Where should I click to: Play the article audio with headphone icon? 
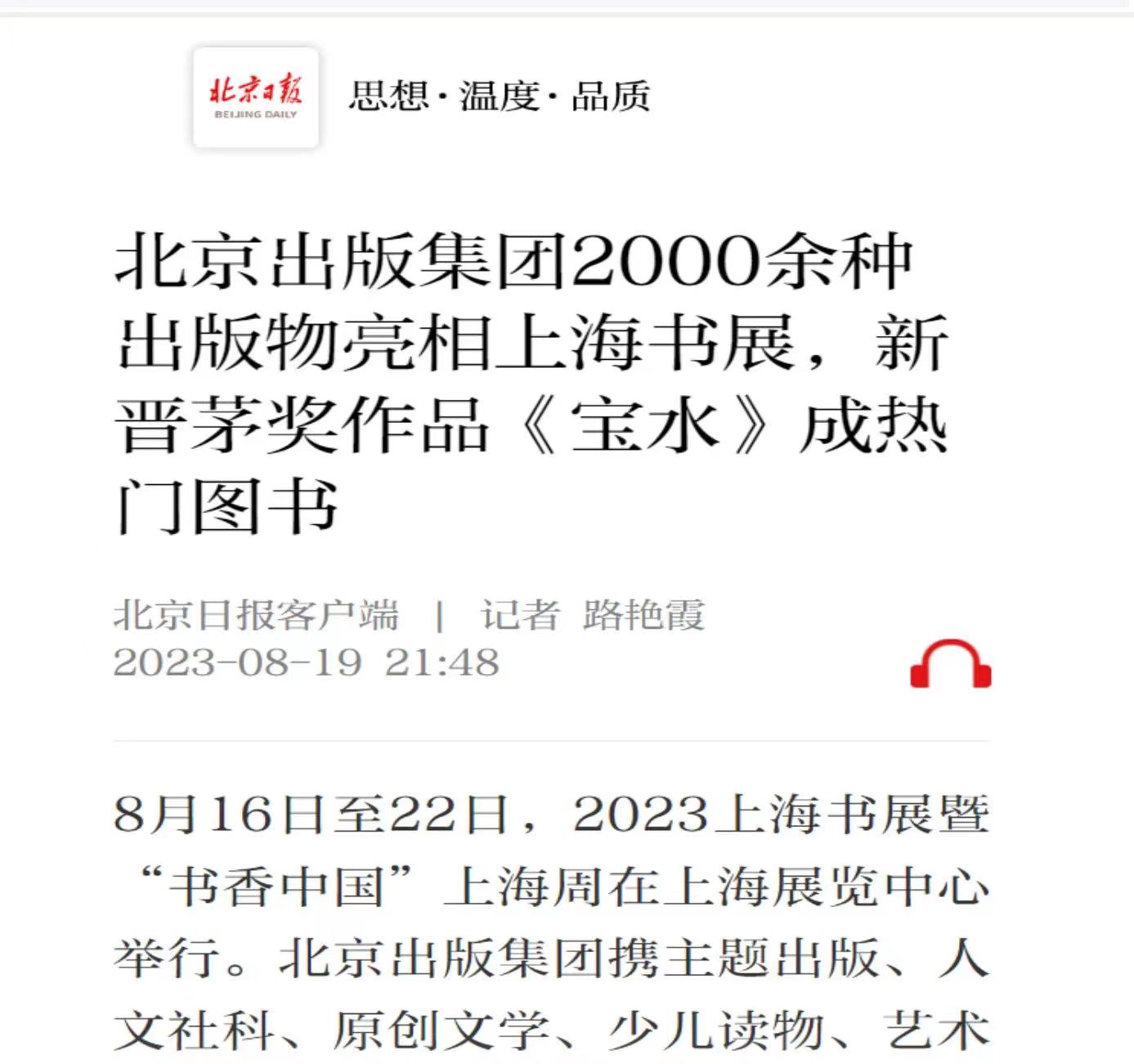(950, 665)
